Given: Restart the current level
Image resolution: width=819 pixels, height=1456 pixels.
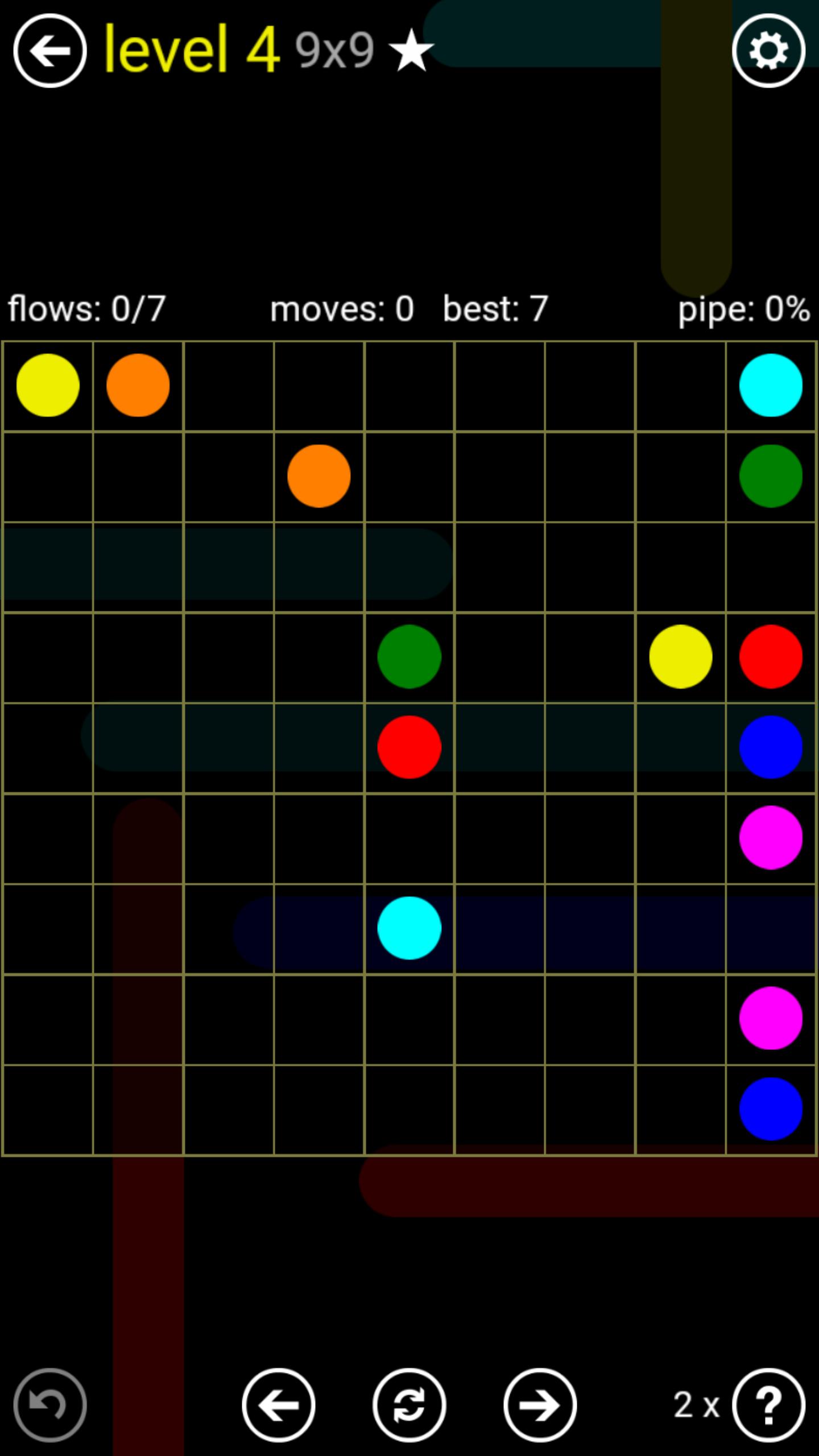Looking at the screenshot, I should tap(409, 1405).
